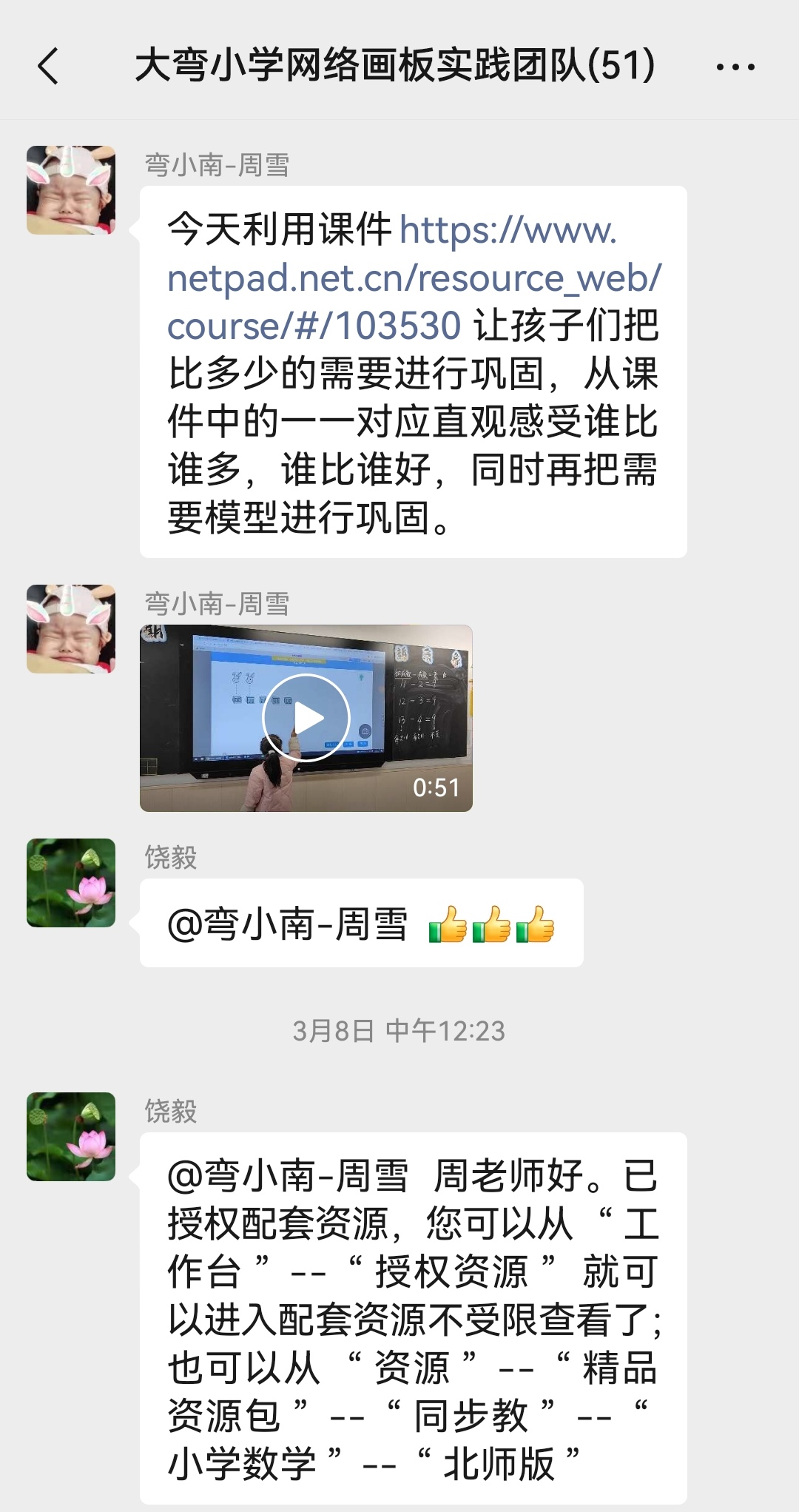Tap 弯小南-周雪's avatar beside the video
The width and height of the screenshot is (799, 1512).
[71, 628]
